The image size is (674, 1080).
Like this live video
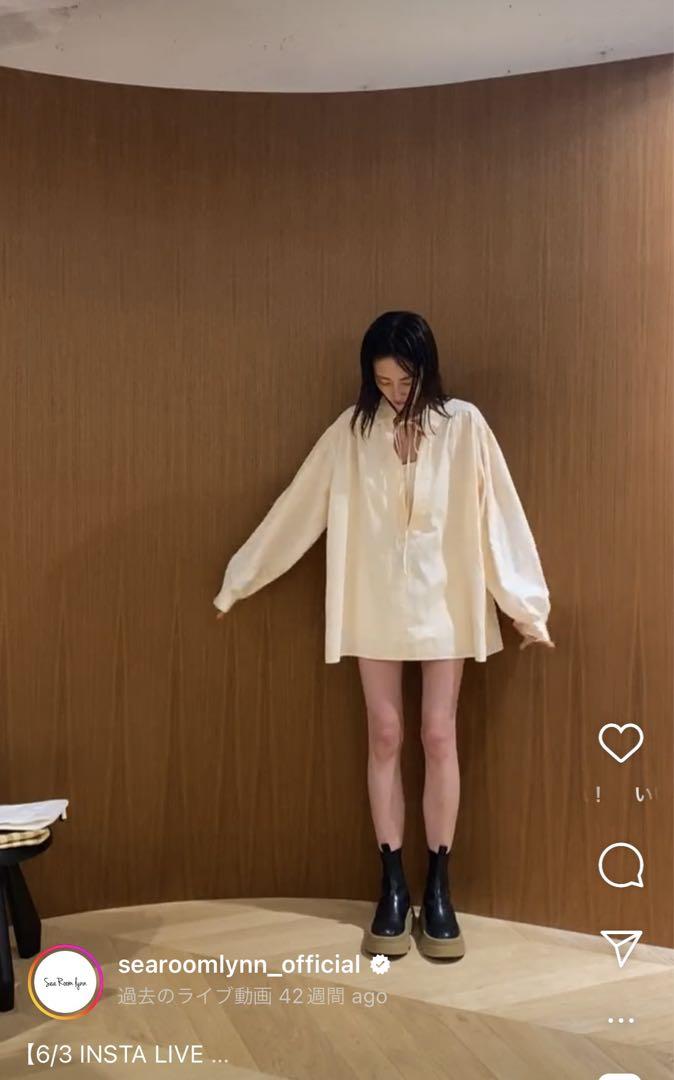click(621, 742)
